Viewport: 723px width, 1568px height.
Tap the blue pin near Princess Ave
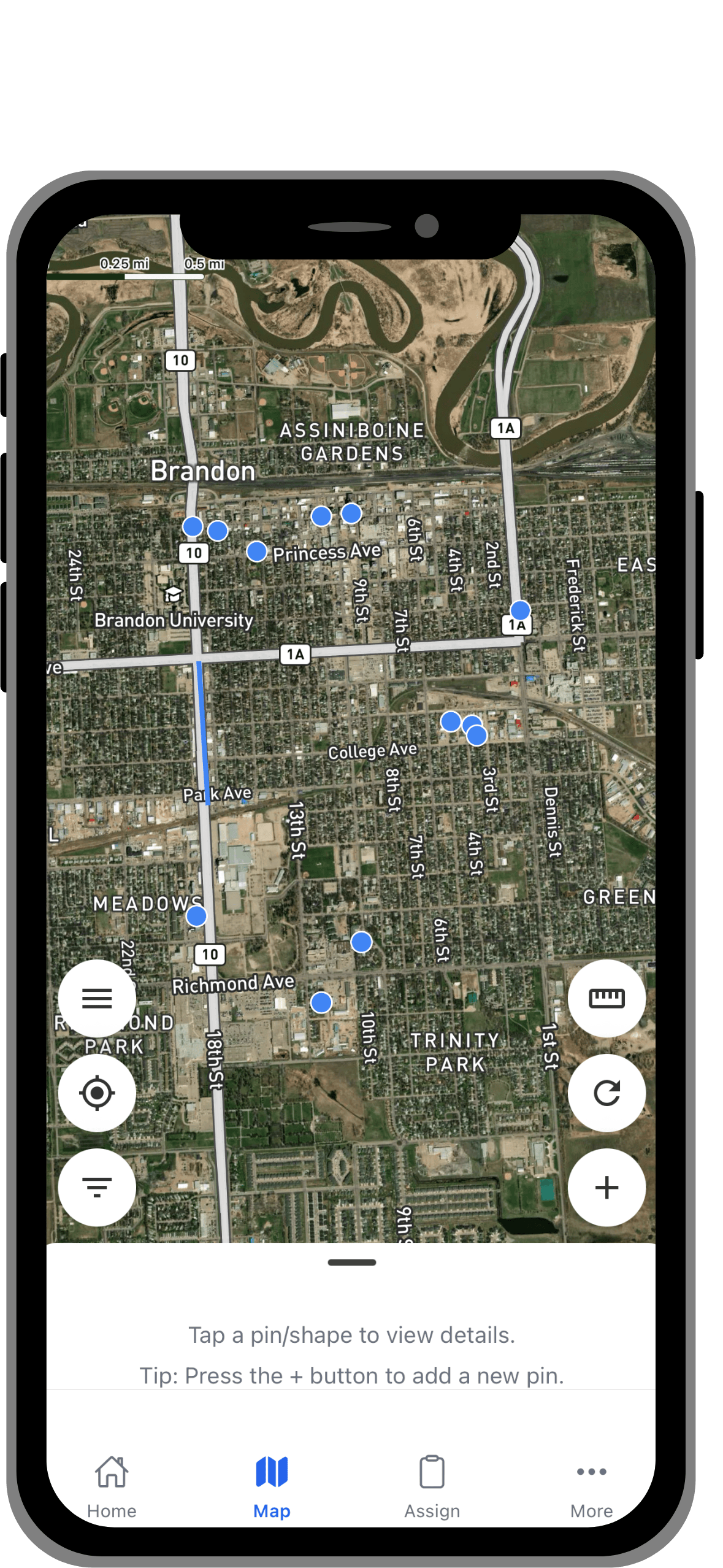click(256, 551)
